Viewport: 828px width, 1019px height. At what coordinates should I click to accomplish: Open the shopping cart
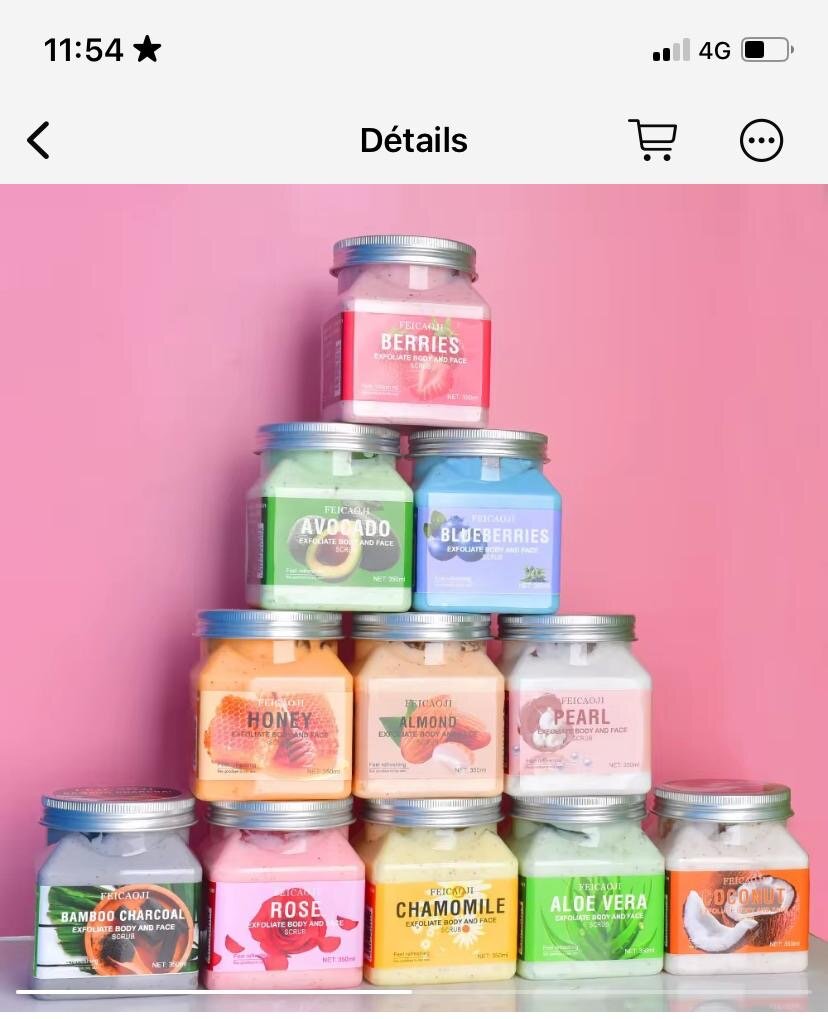point(652,140)
